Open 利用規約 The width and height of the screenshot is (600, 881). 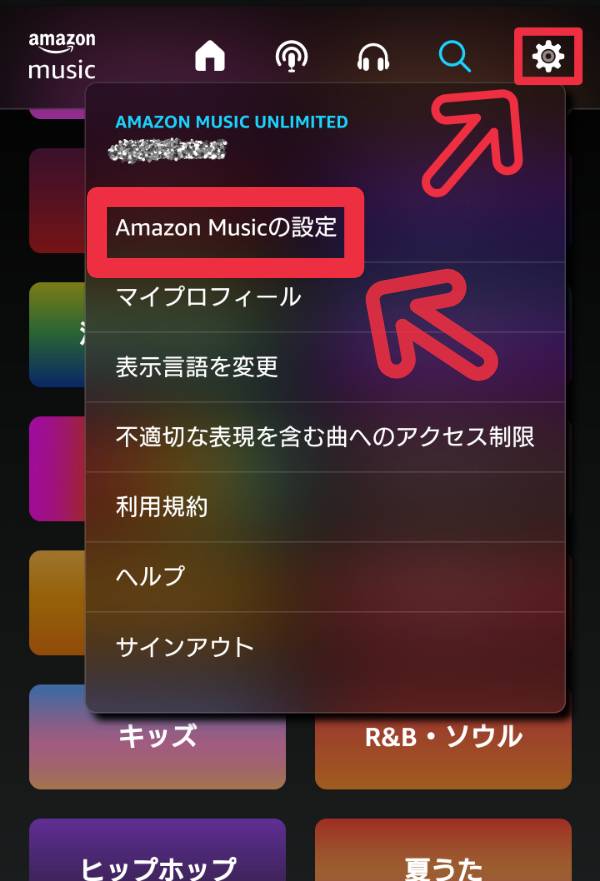point(162,507)
